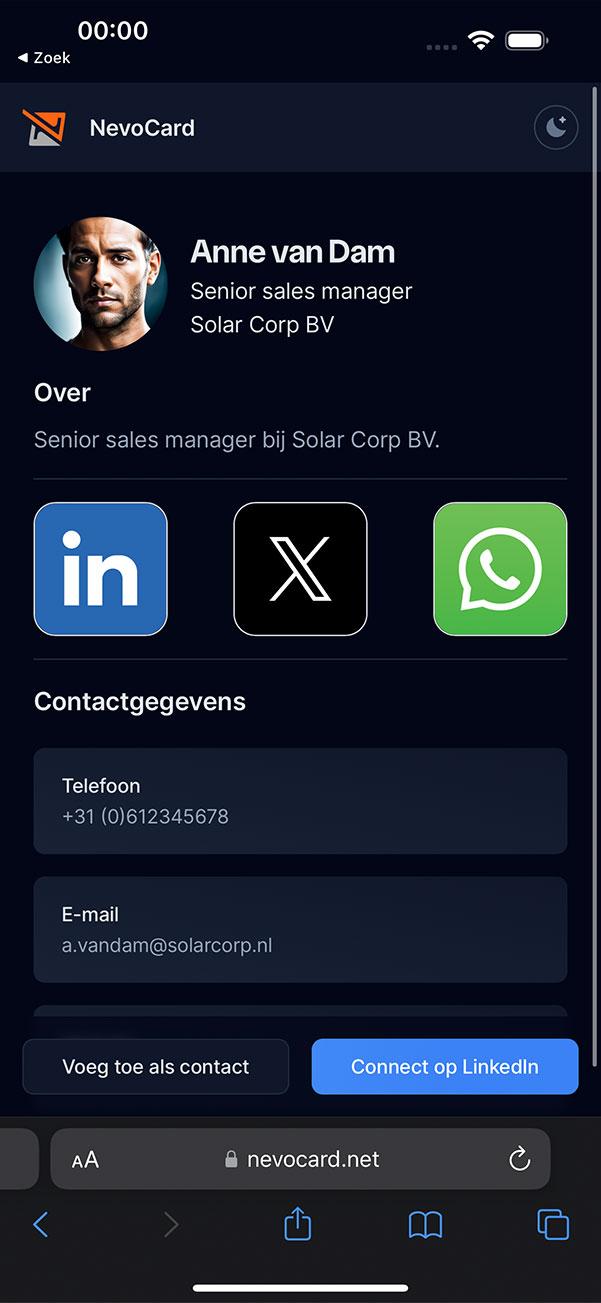This screenshot has height=1303, width=601.
Task: Open the X social profile tile
Action: click(x=300, y=569)
